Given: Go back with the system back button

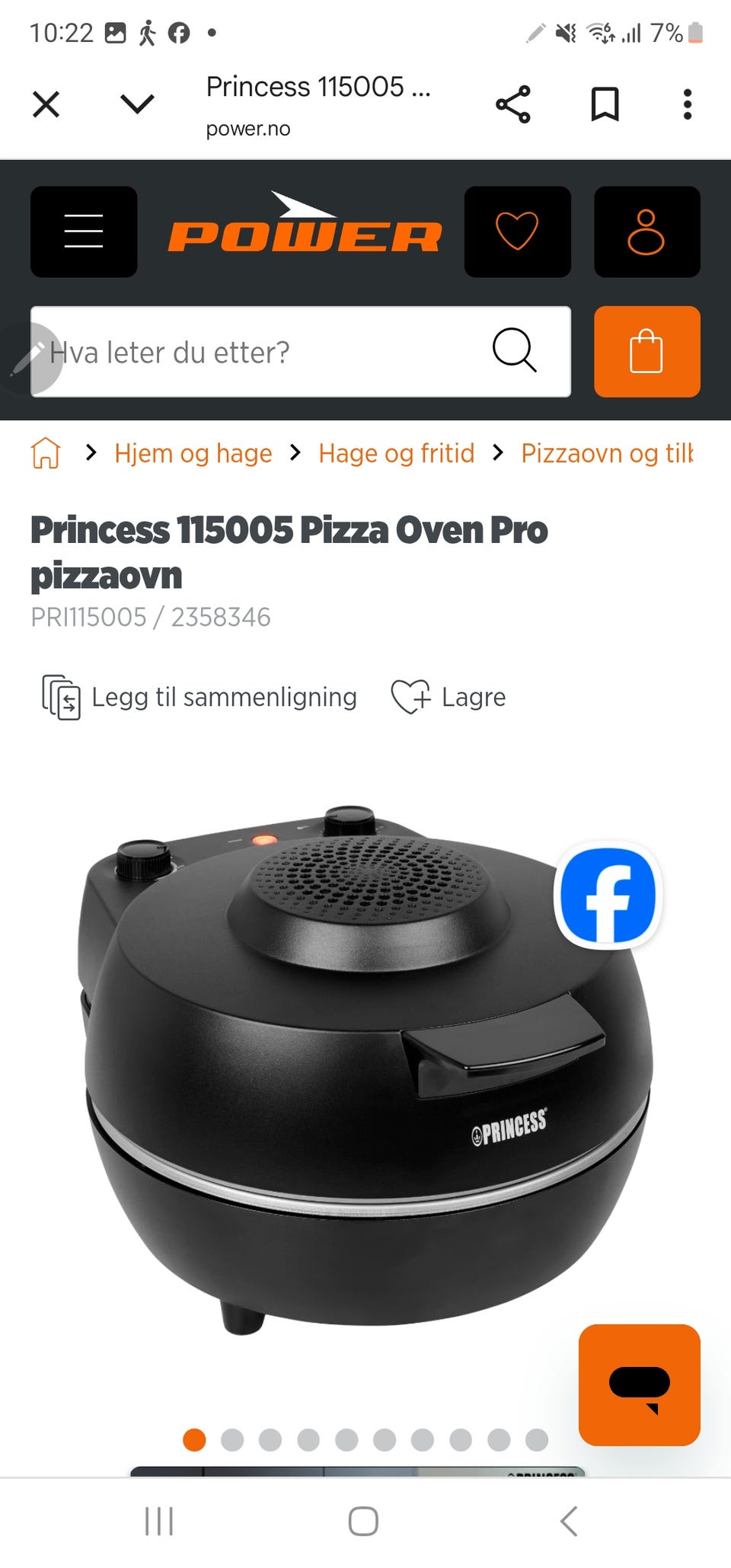Looking at the screenshot, I should click(569, 1521).
